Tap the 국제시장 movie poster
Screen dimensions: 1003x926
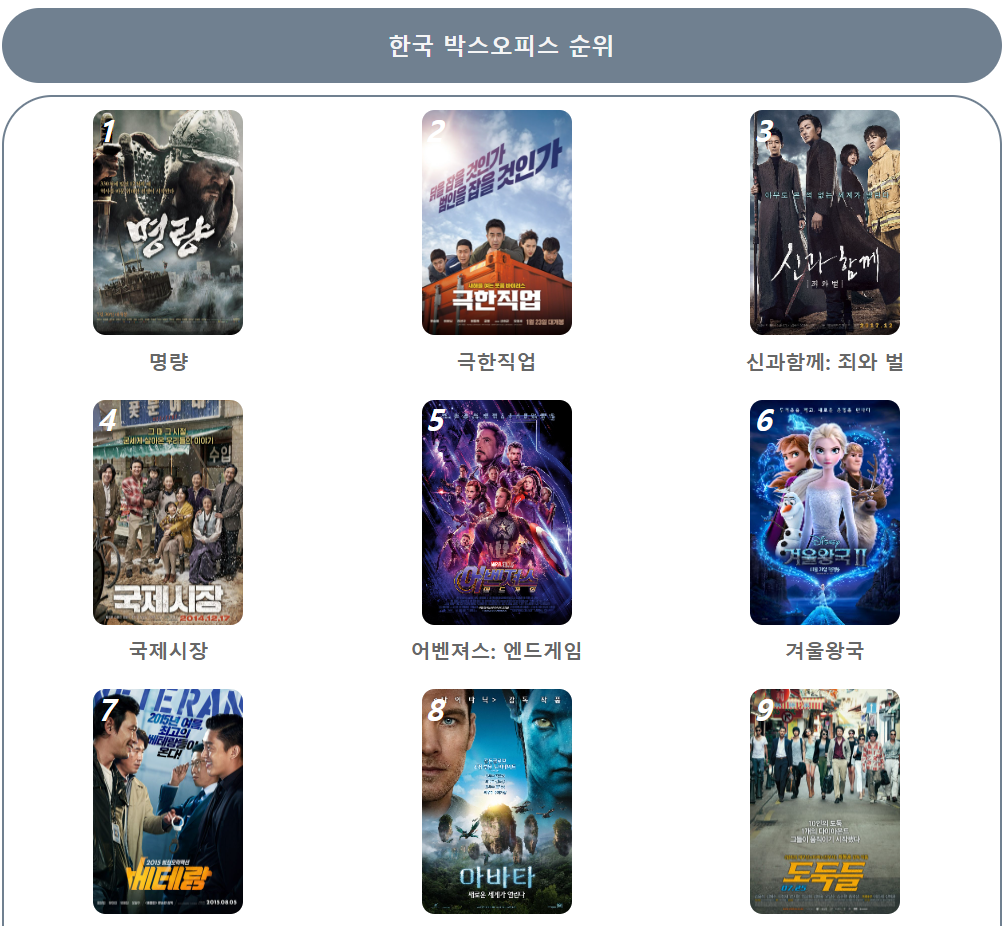click(168, 512)
